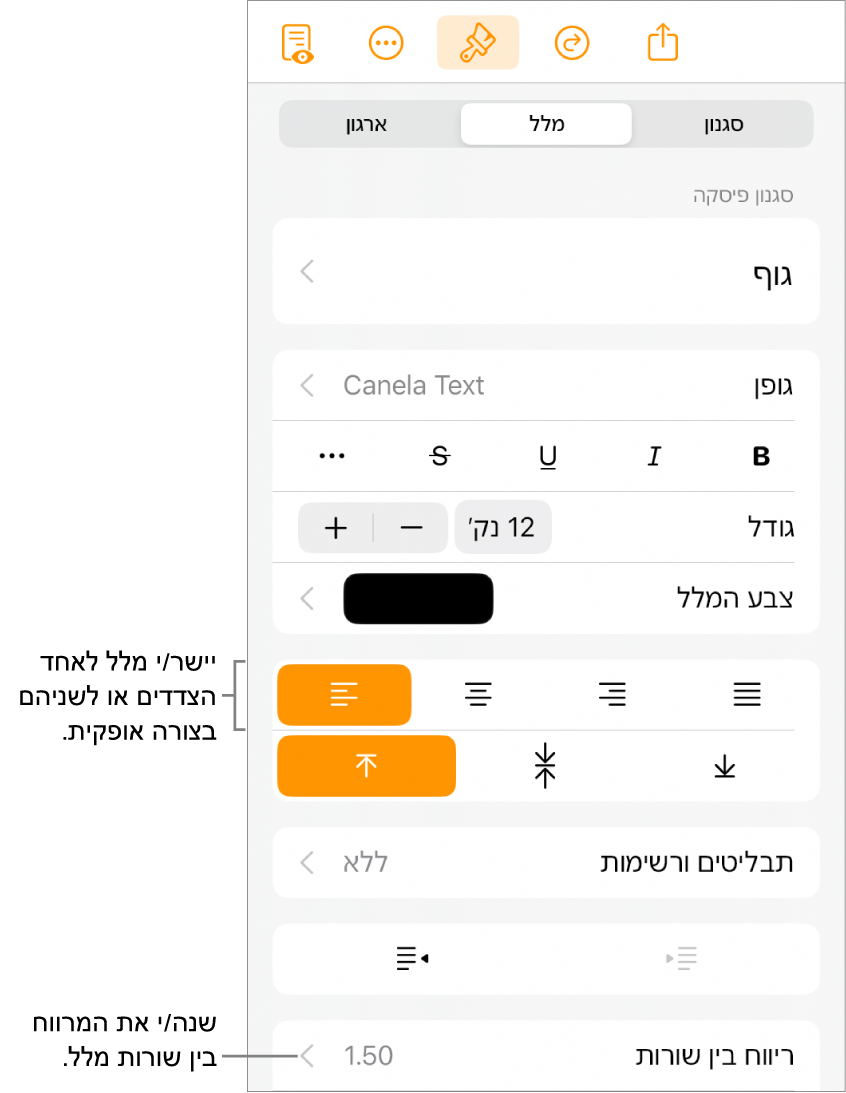The width and height of the screenshot is (846, 1093).
Task: Open the font row showing Canela Text
Action: coord(545,386)
